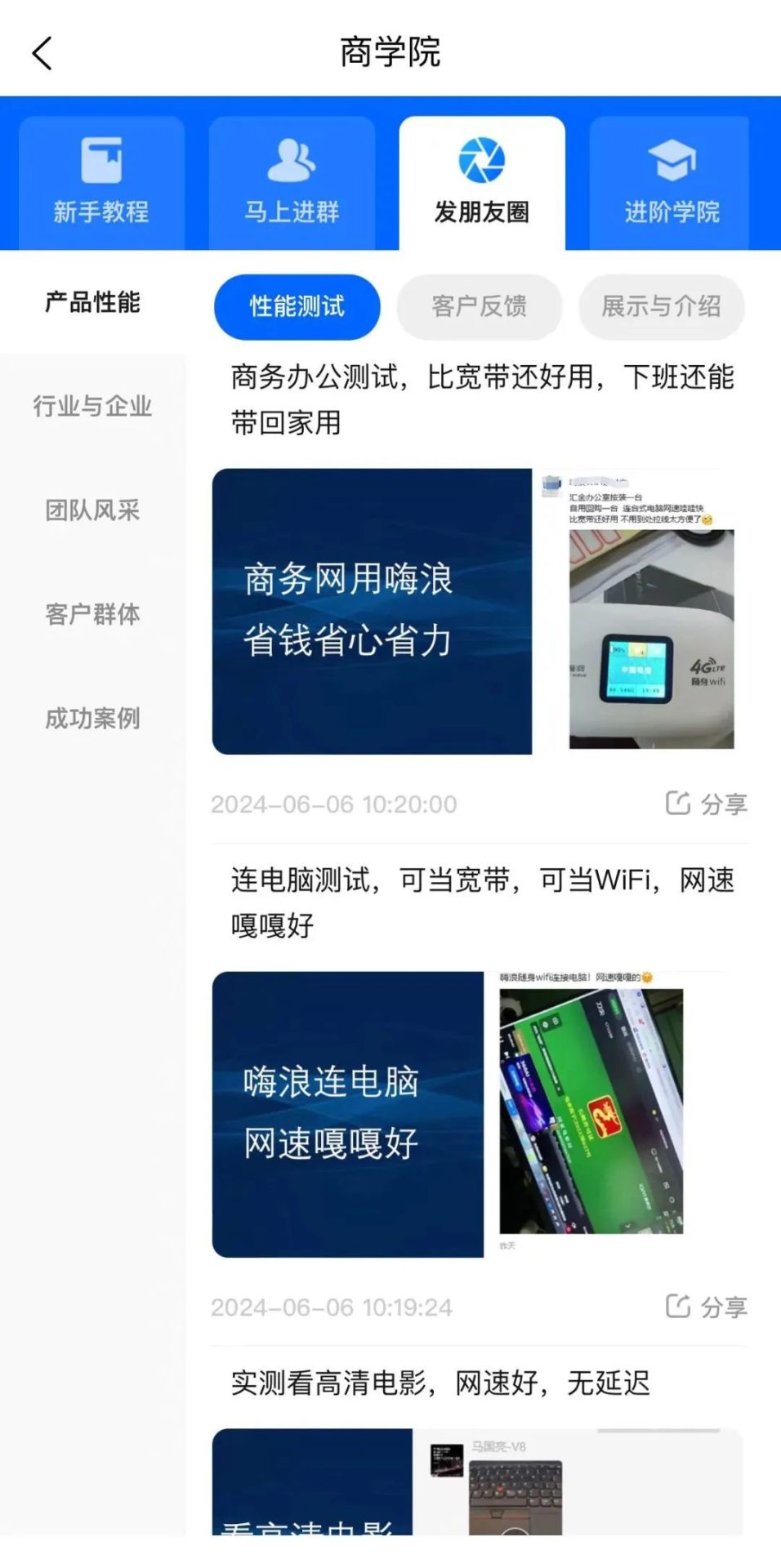Image resolution: width=781 pixels, height=1568 pixels.
Task: Select the 发朋友圈 tab
Action: click(x=482, y=183)
